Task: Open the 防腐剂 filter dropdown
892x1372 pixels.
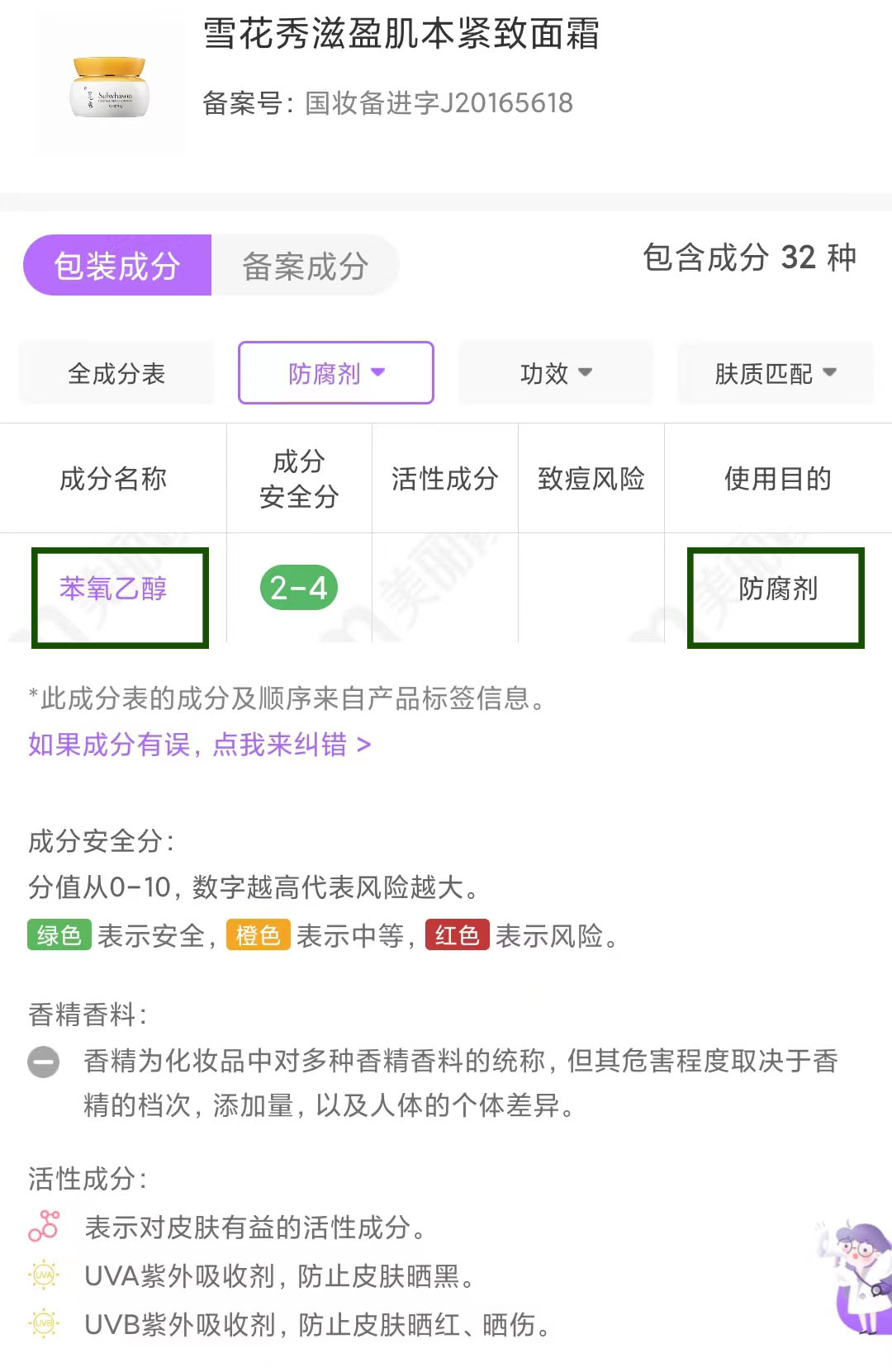Action: click(x=335, y=373)
